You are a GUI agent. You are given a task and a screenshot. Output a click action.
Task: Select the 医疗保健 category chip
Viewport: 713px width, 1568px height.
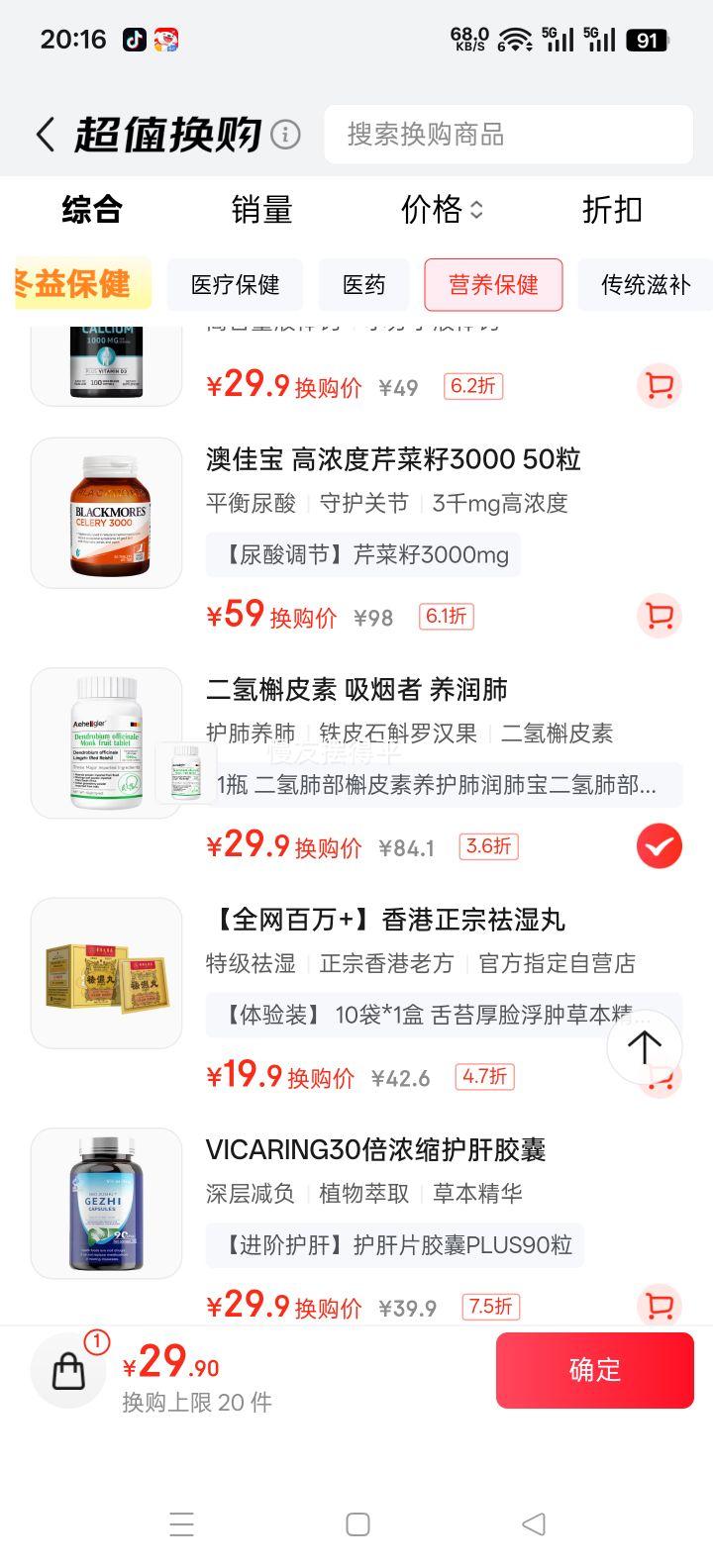[x=235, y=285]
